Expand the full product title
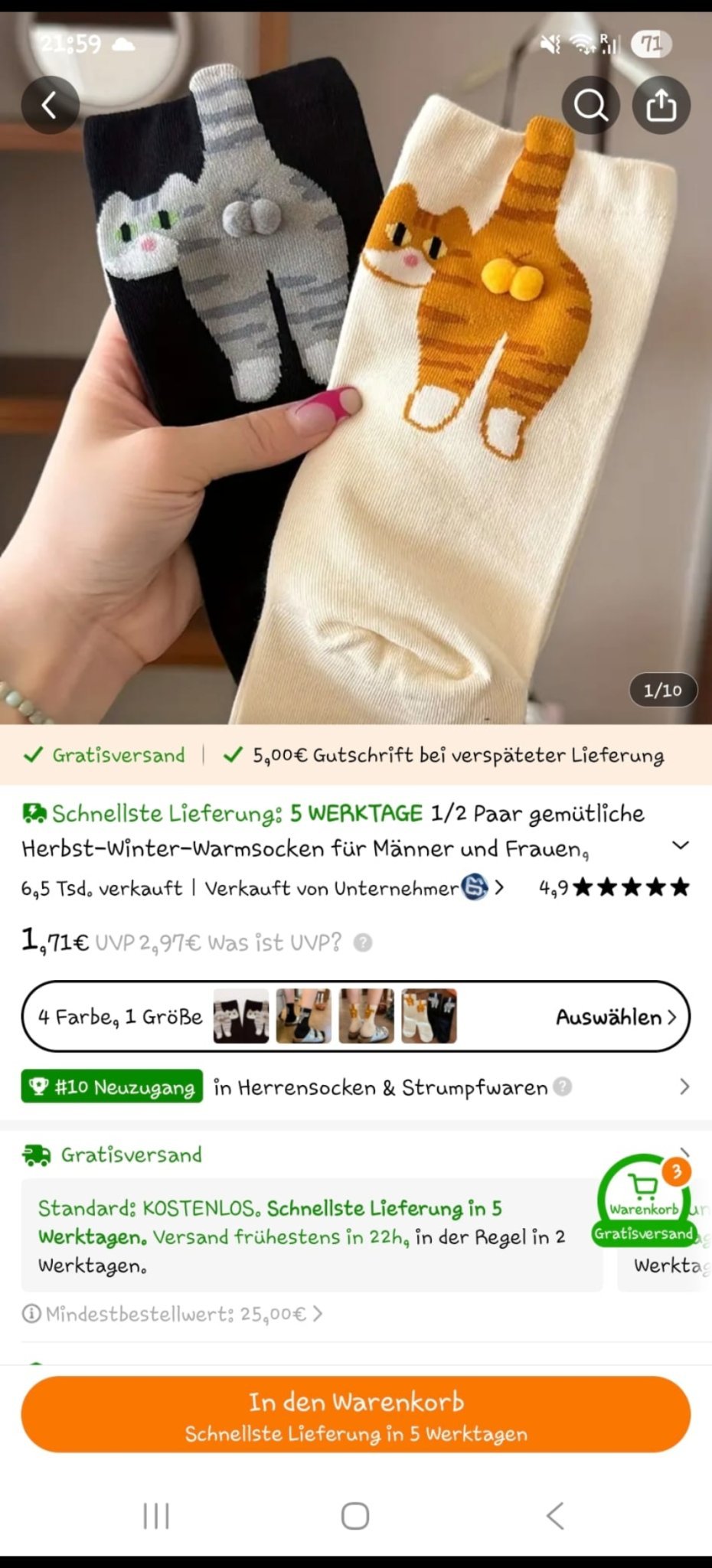This screenshot has width=712, height=1568. pos(680,846)
